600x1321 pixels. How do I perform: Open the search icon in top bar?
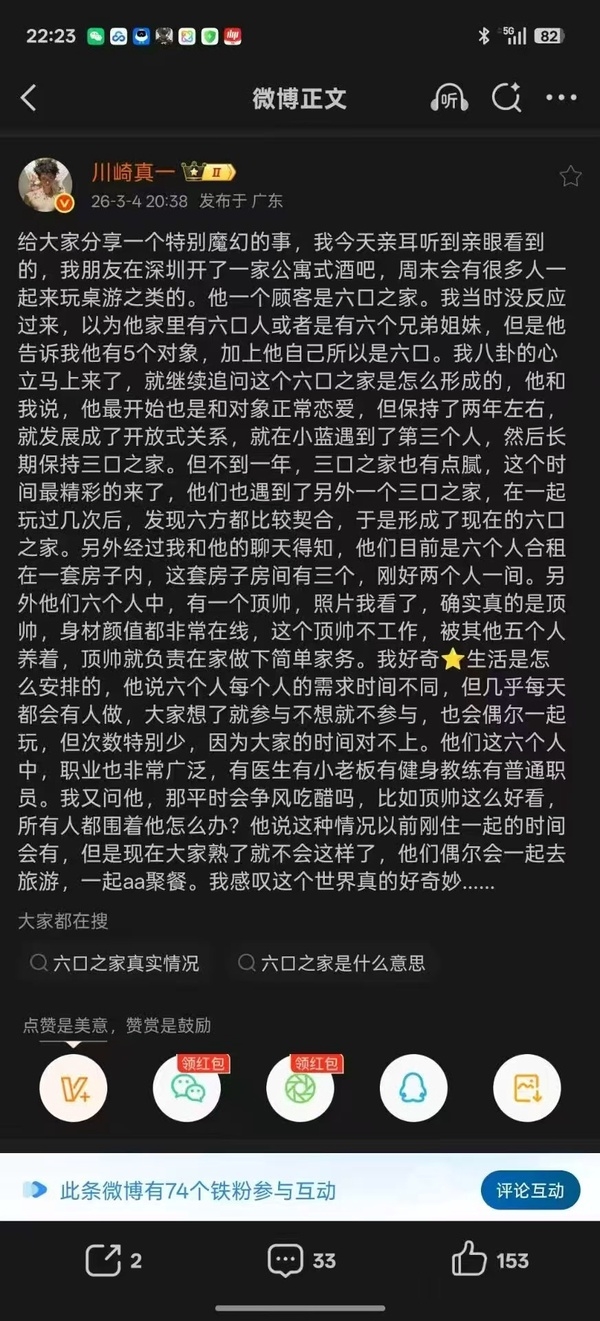506,98
